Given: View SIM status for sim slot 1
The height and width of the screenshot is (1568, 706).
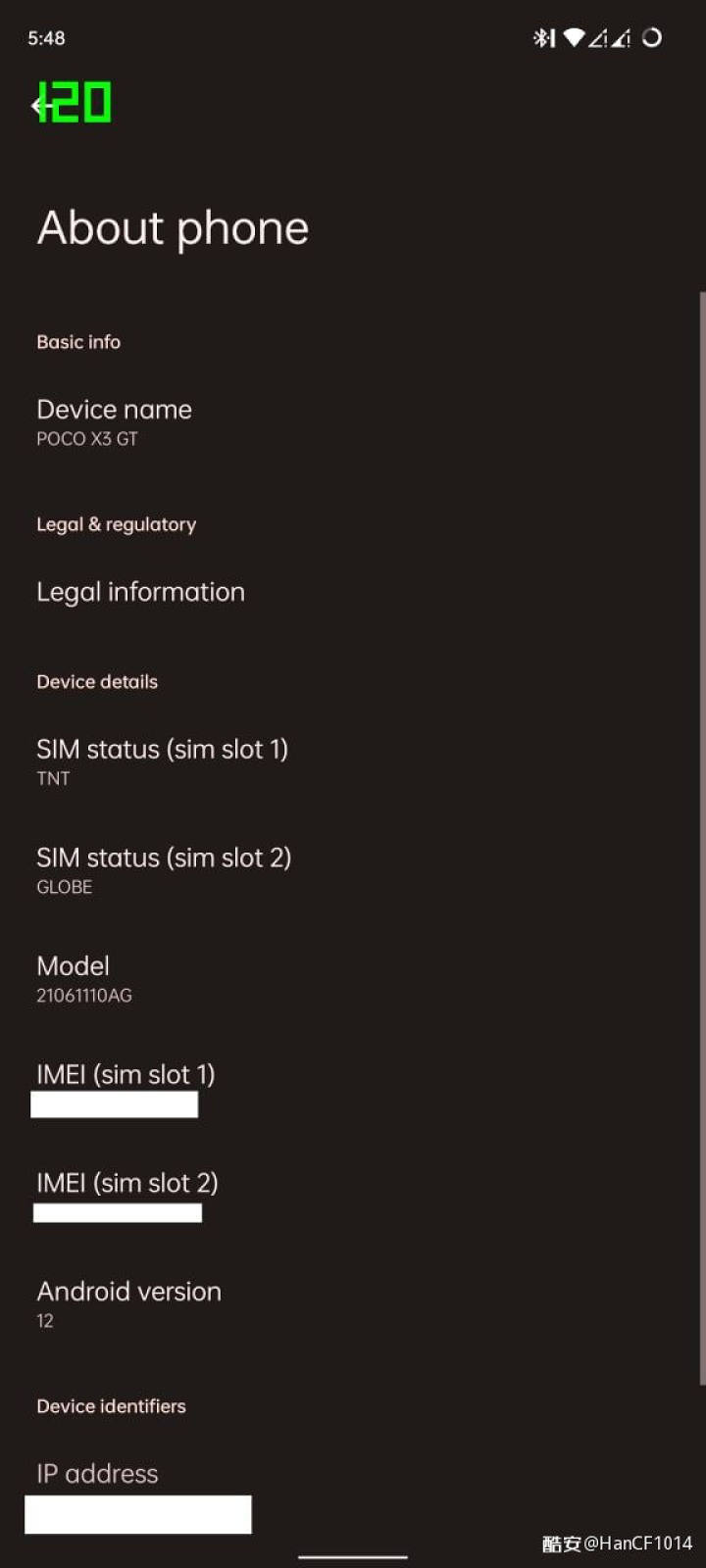Looking at the screenshot, I should [162, 761].
